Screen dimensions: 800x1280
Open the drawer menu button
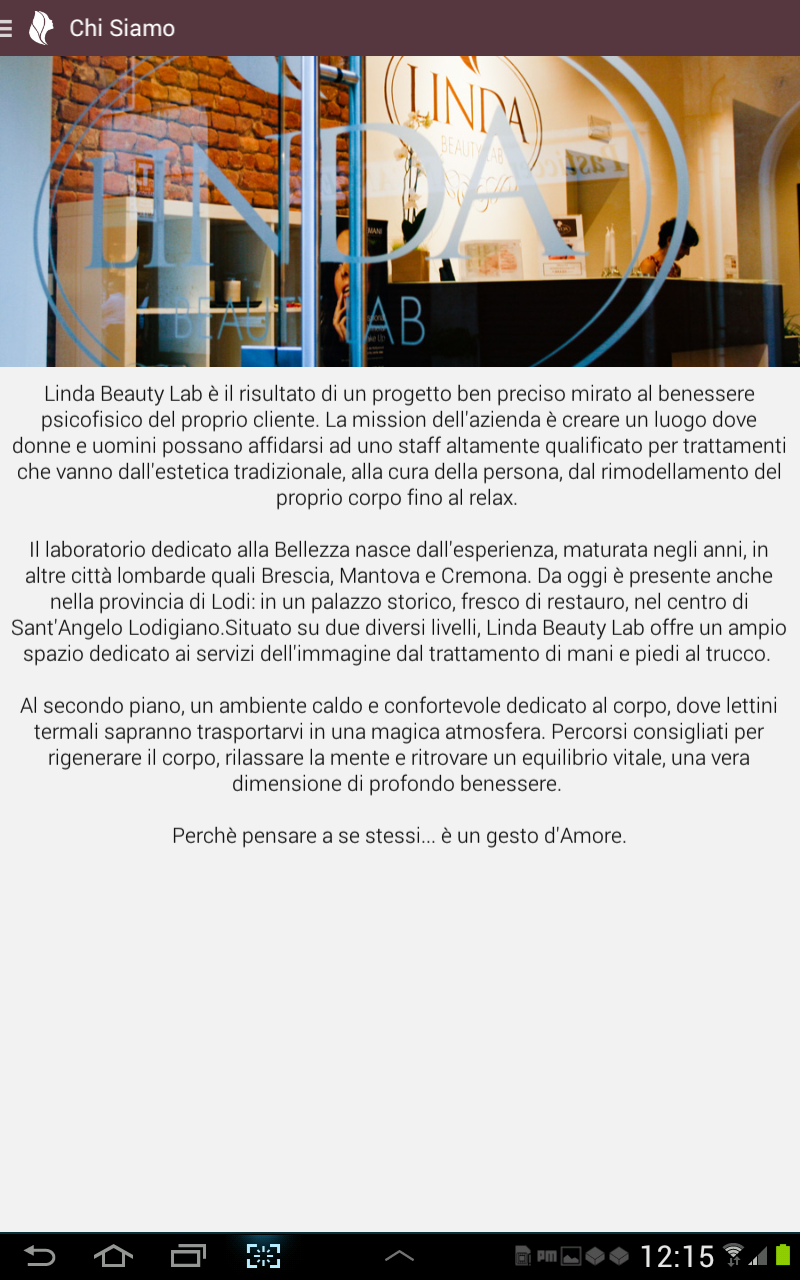[8, 28]
